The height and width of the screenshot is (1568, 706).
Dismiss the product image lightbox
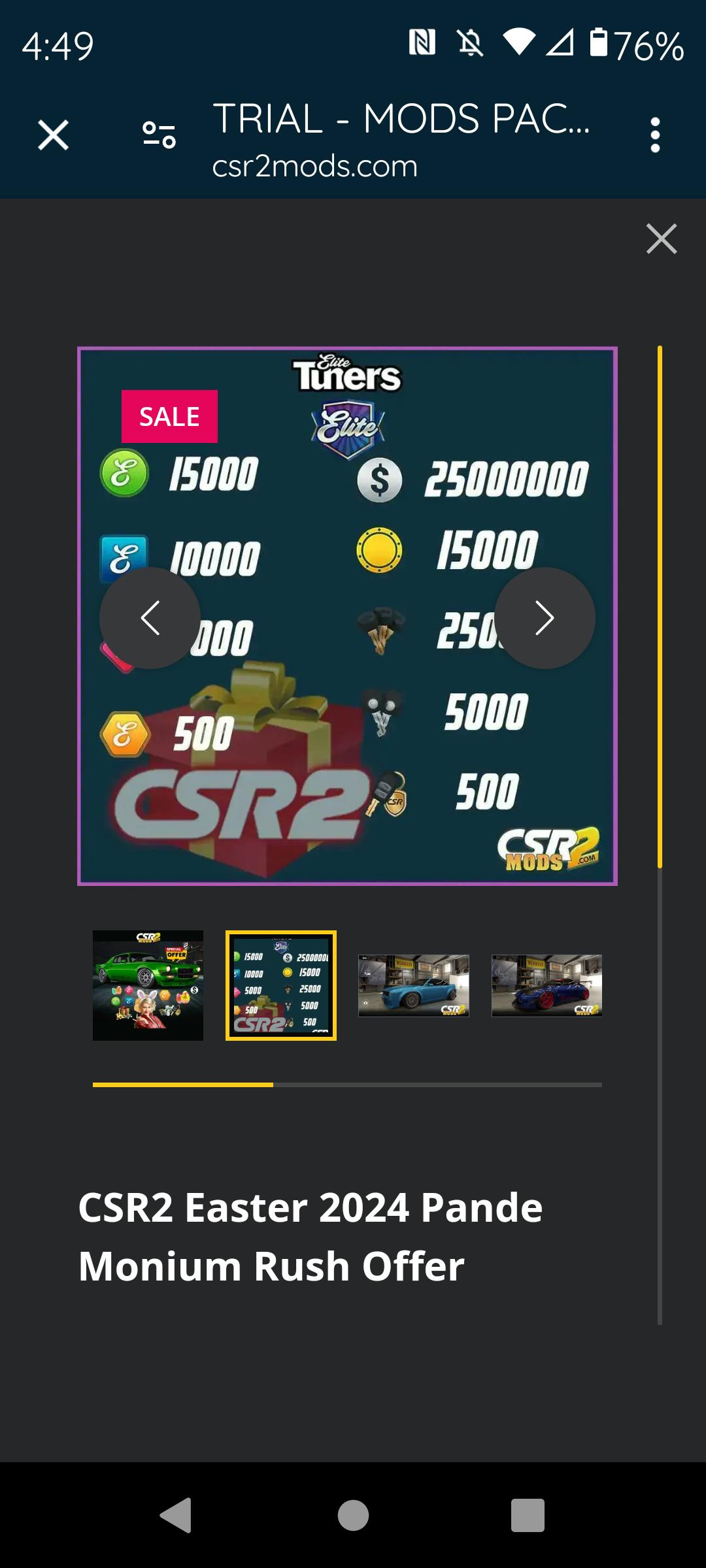click(661, 238)
